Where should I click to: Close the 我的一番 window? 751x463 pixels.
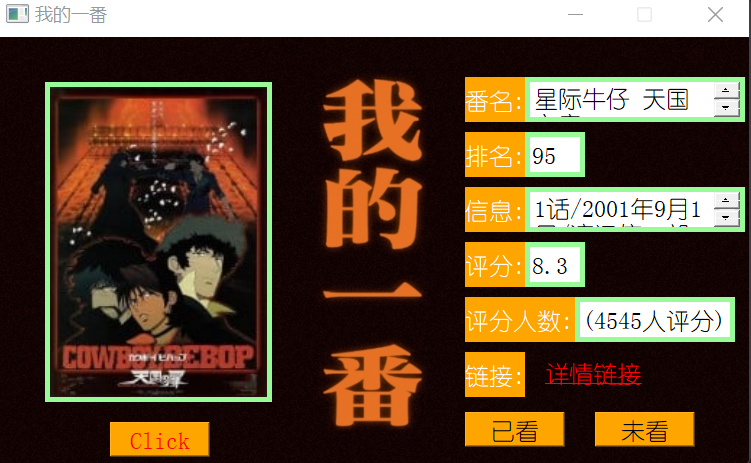715,15
